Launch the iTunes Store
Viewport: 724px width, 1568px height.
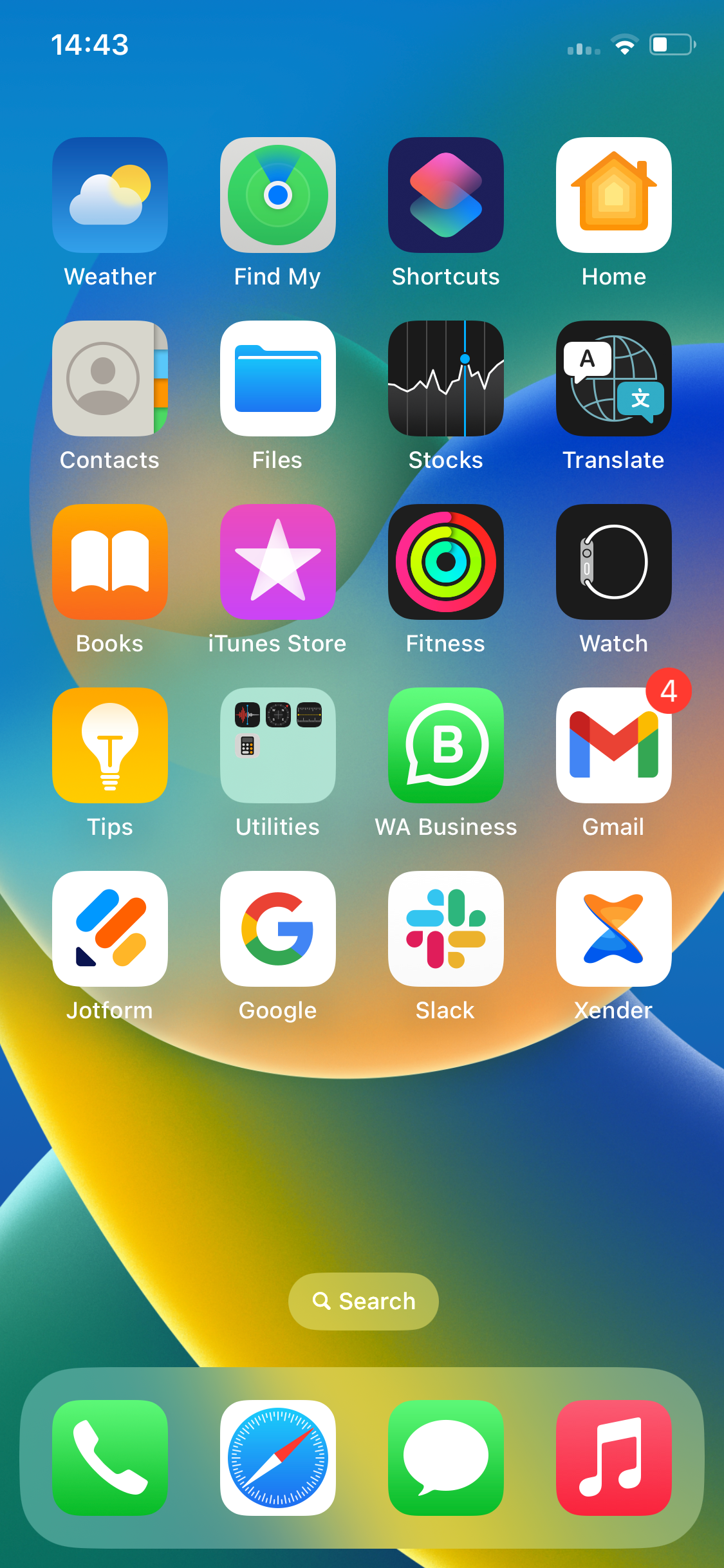pos(277,561)
